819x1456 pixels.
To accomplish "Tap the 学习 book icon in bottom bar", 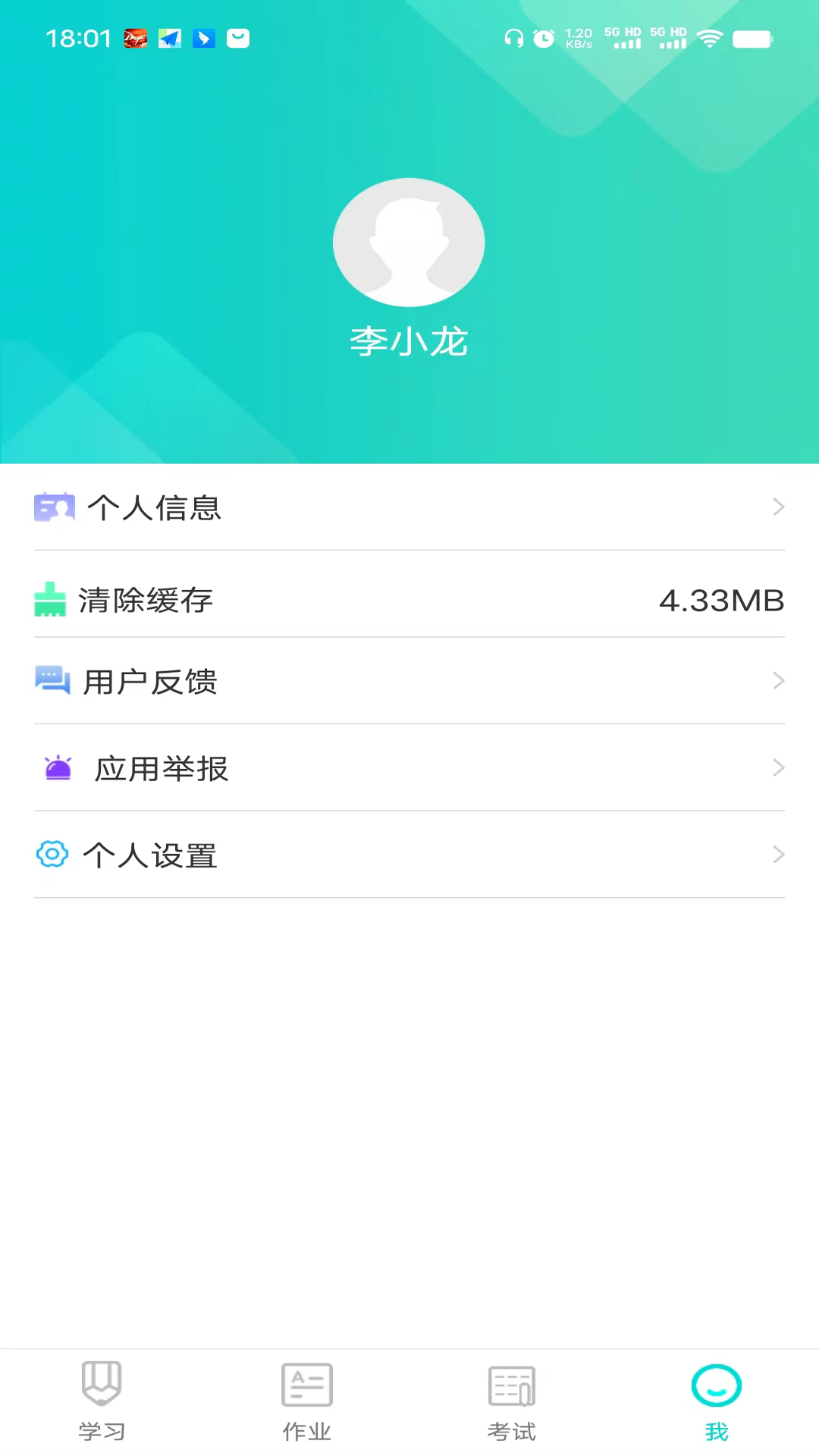I will [101, 1384].
